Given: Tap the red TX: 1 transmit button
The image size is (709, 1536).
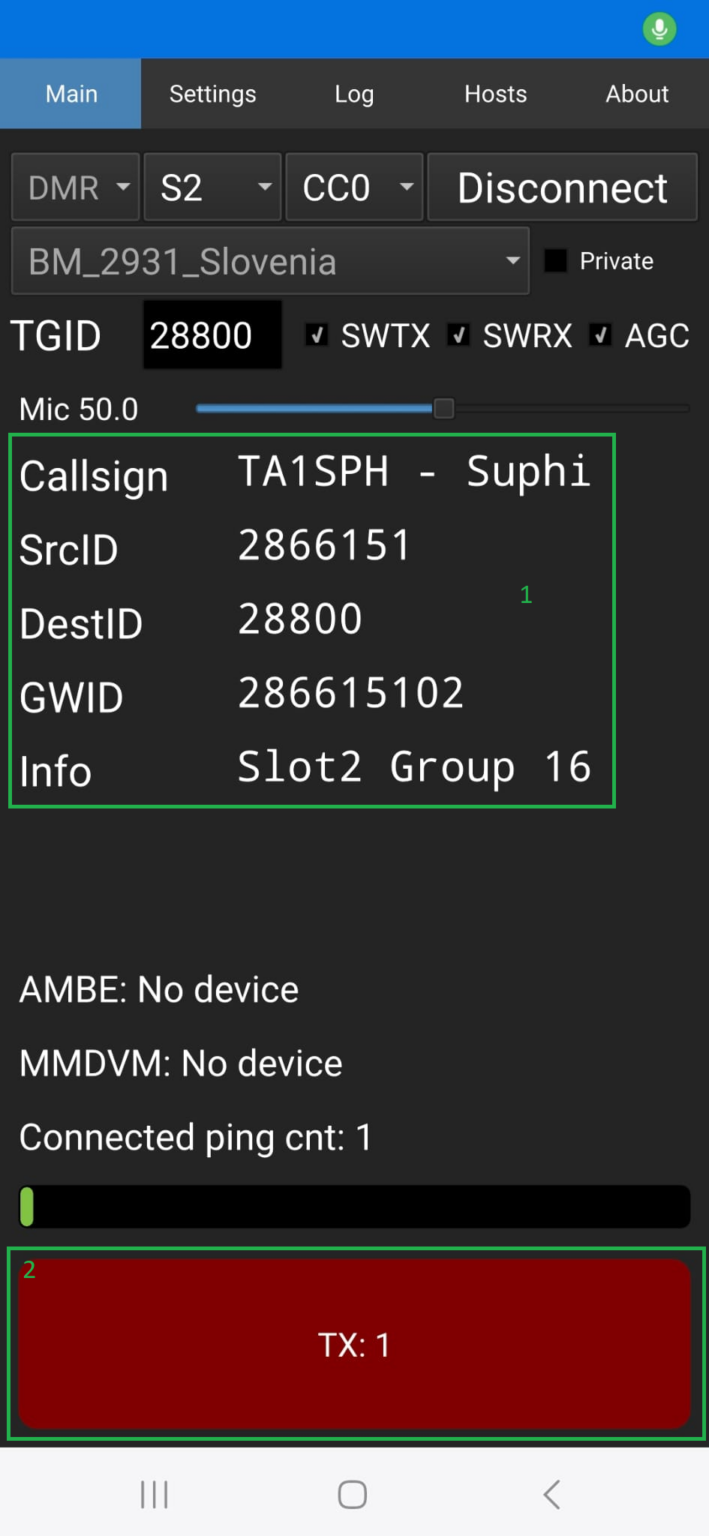Looking at the screenshot, I should tap(354, 1344).
